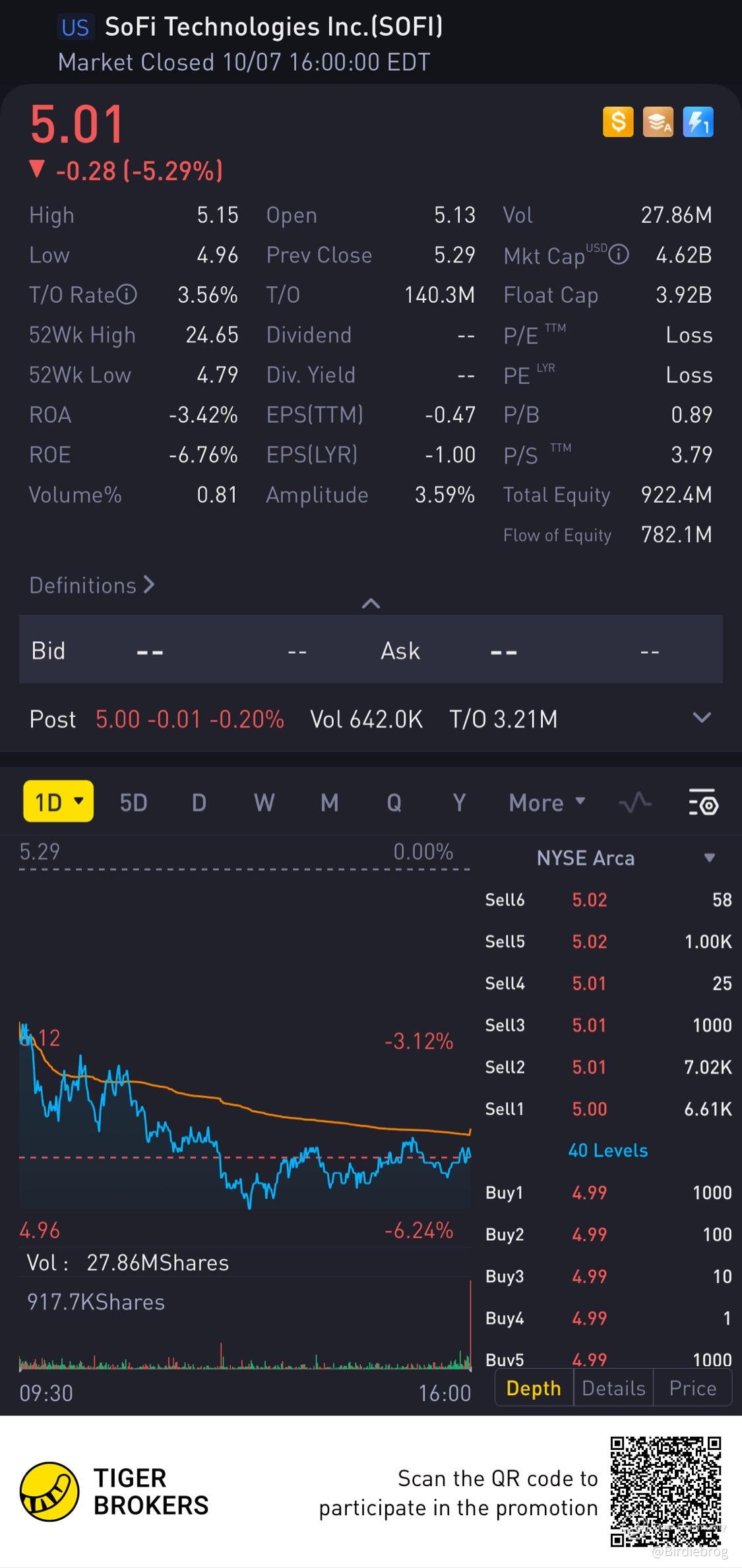Expand the Post market details
742x1568 pixels.
(x=702, y=718)
